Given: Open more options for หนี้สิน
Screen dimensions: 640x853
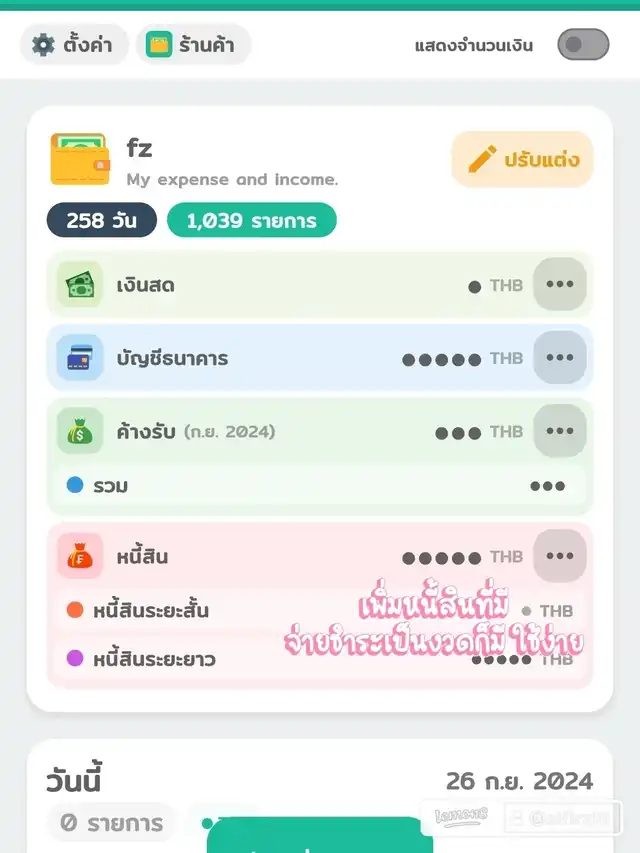Looking at the screenshot, I should coord(559,556).
